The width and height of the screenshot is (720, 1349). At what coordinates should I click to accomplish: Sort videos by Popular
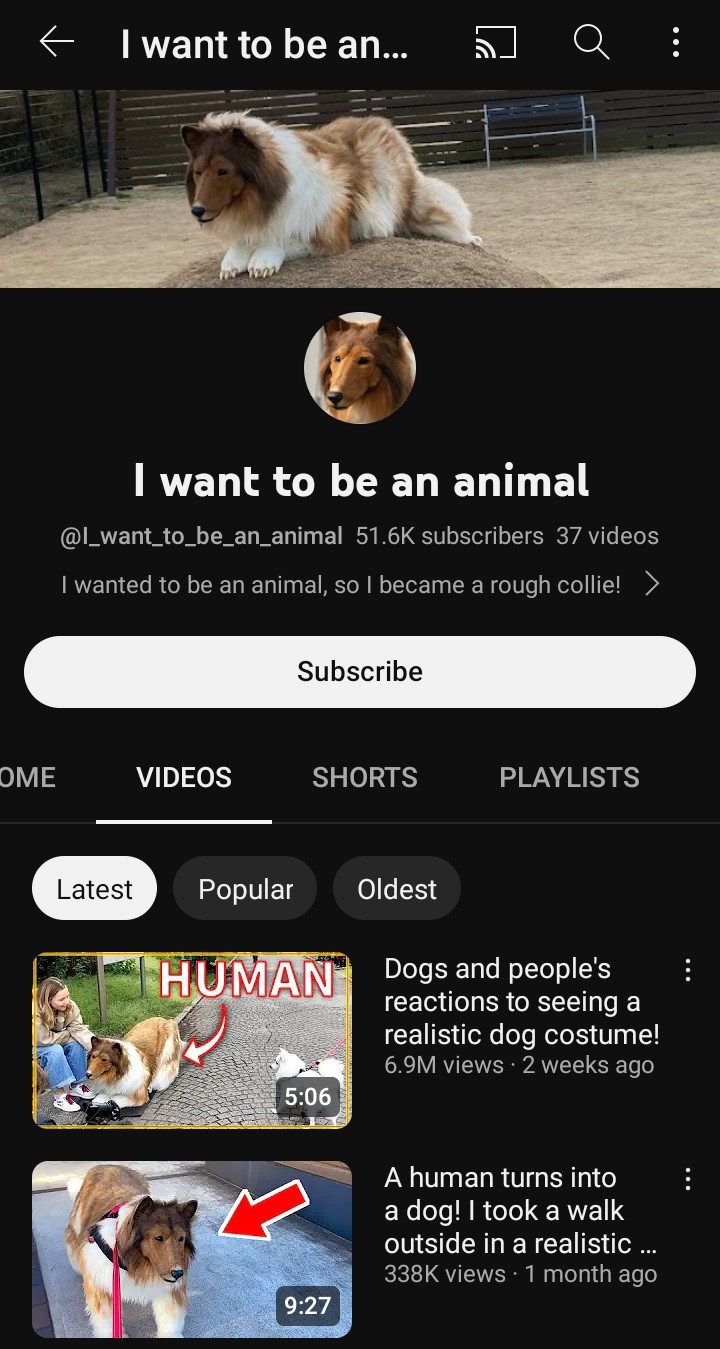click(245, 889)
